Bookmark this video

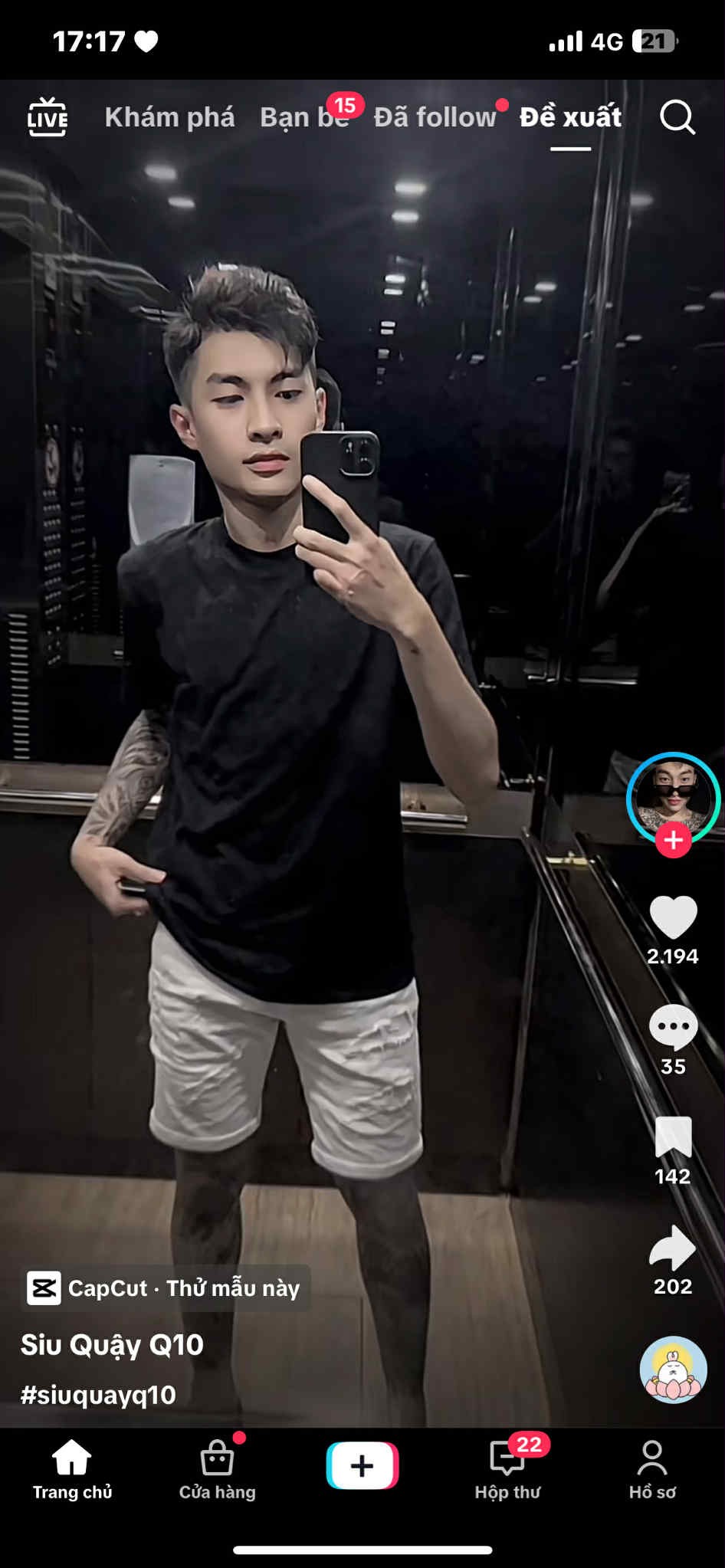point(673,1137)
